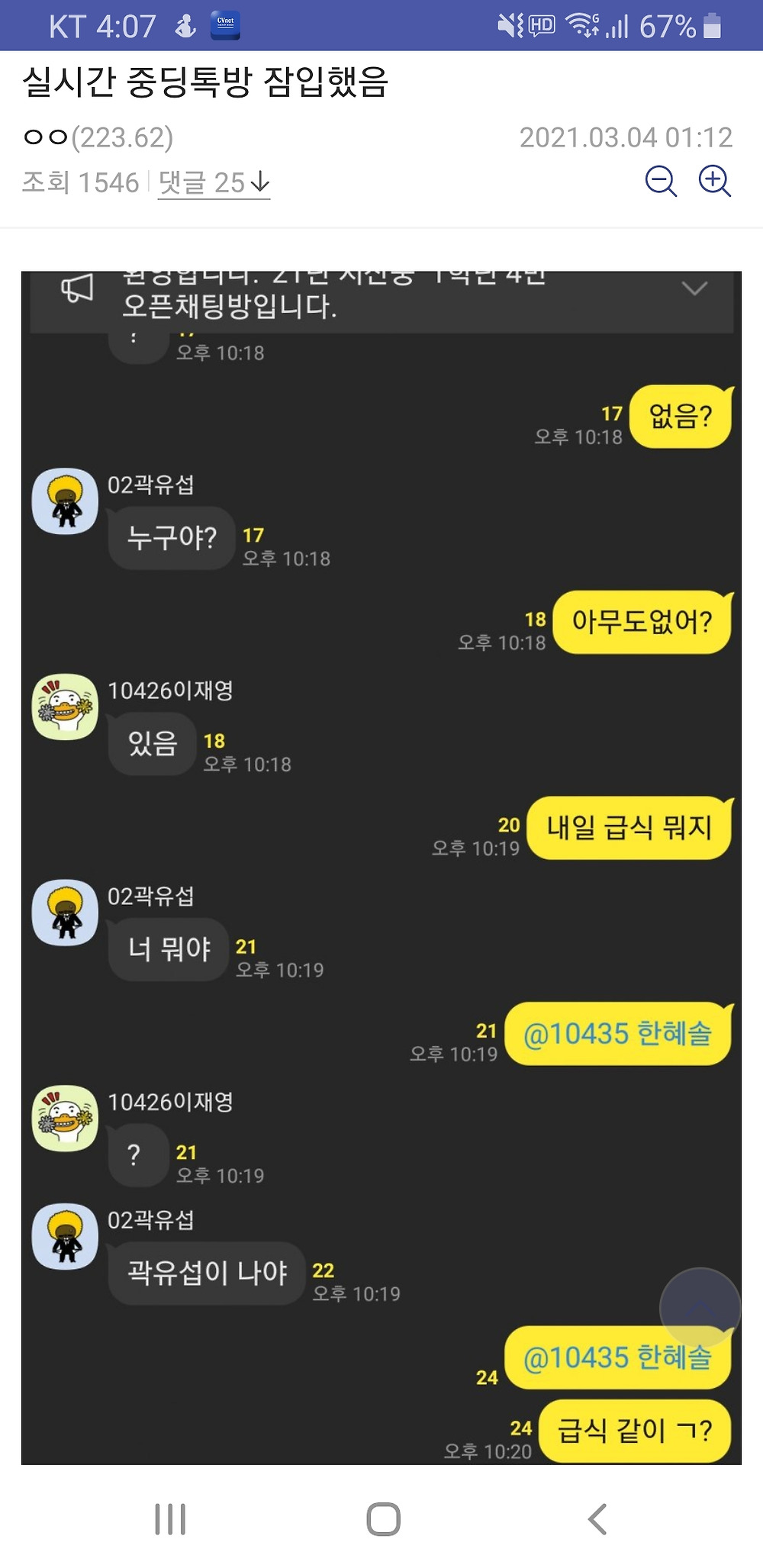Go back with the system back button
Image resolution: width=763 pixels, height=1568 pixels.
click(597, 1519)
